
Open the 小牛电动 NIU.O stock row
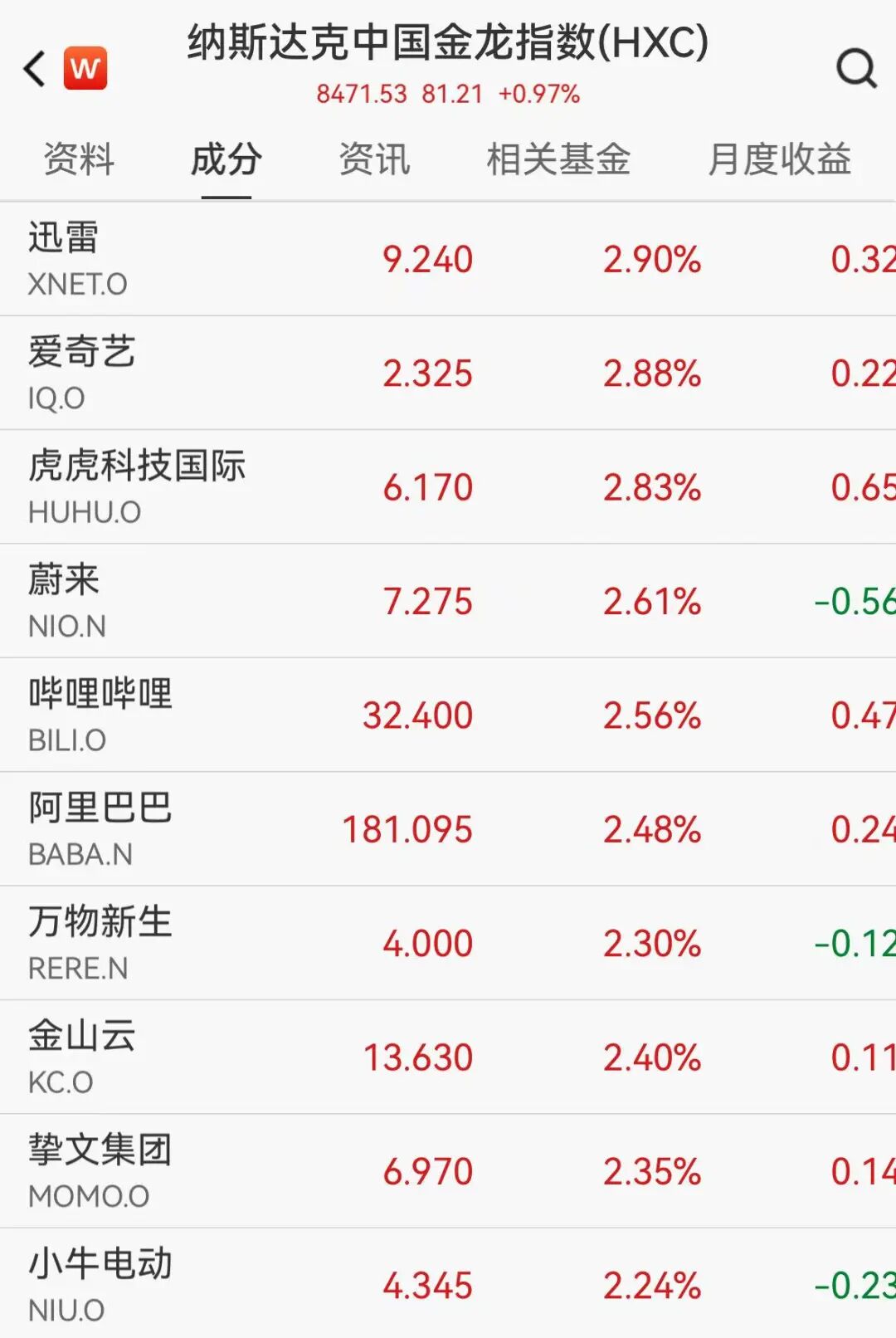pyautogui.click(x=448, y=1284)
